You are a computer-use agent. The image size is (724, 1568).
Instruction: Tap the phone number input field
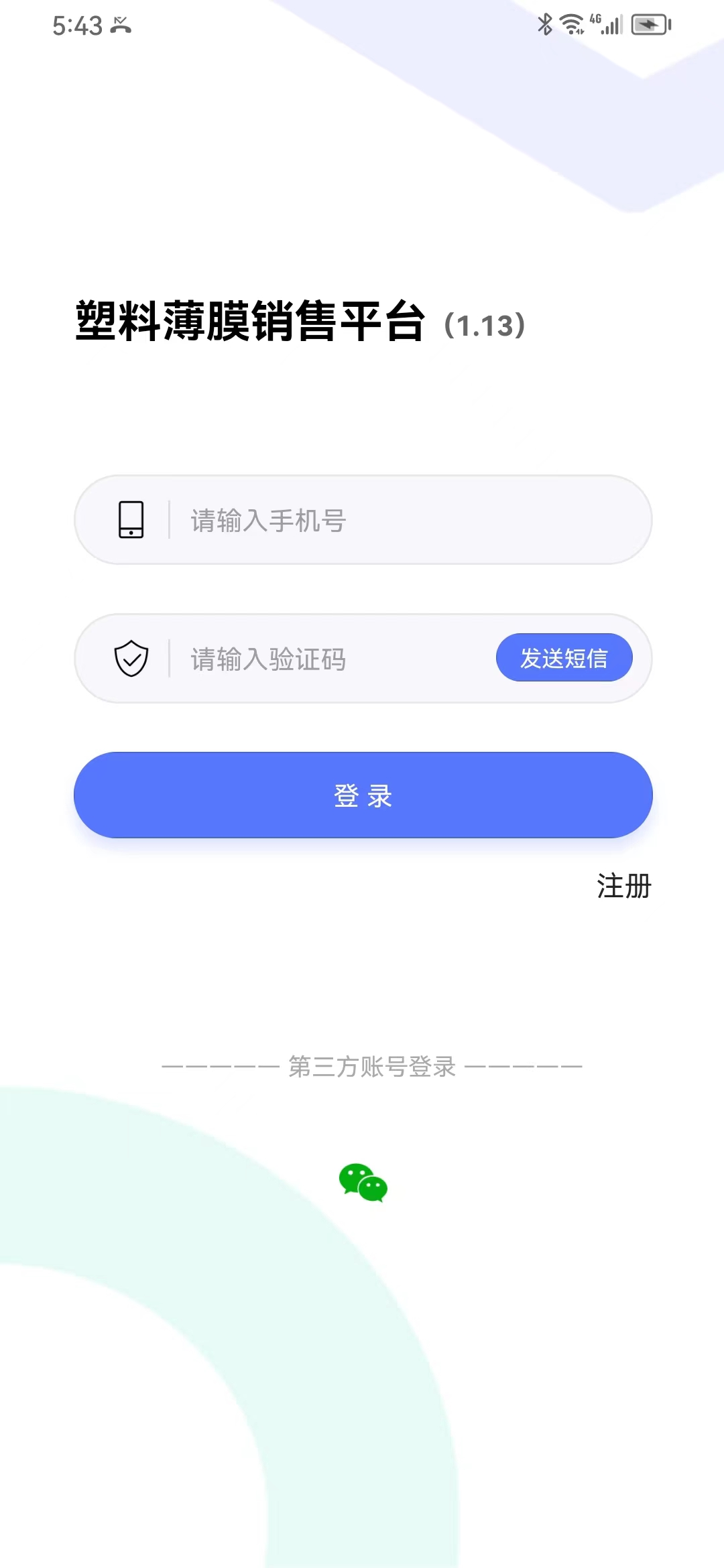(x=363, y=520)
